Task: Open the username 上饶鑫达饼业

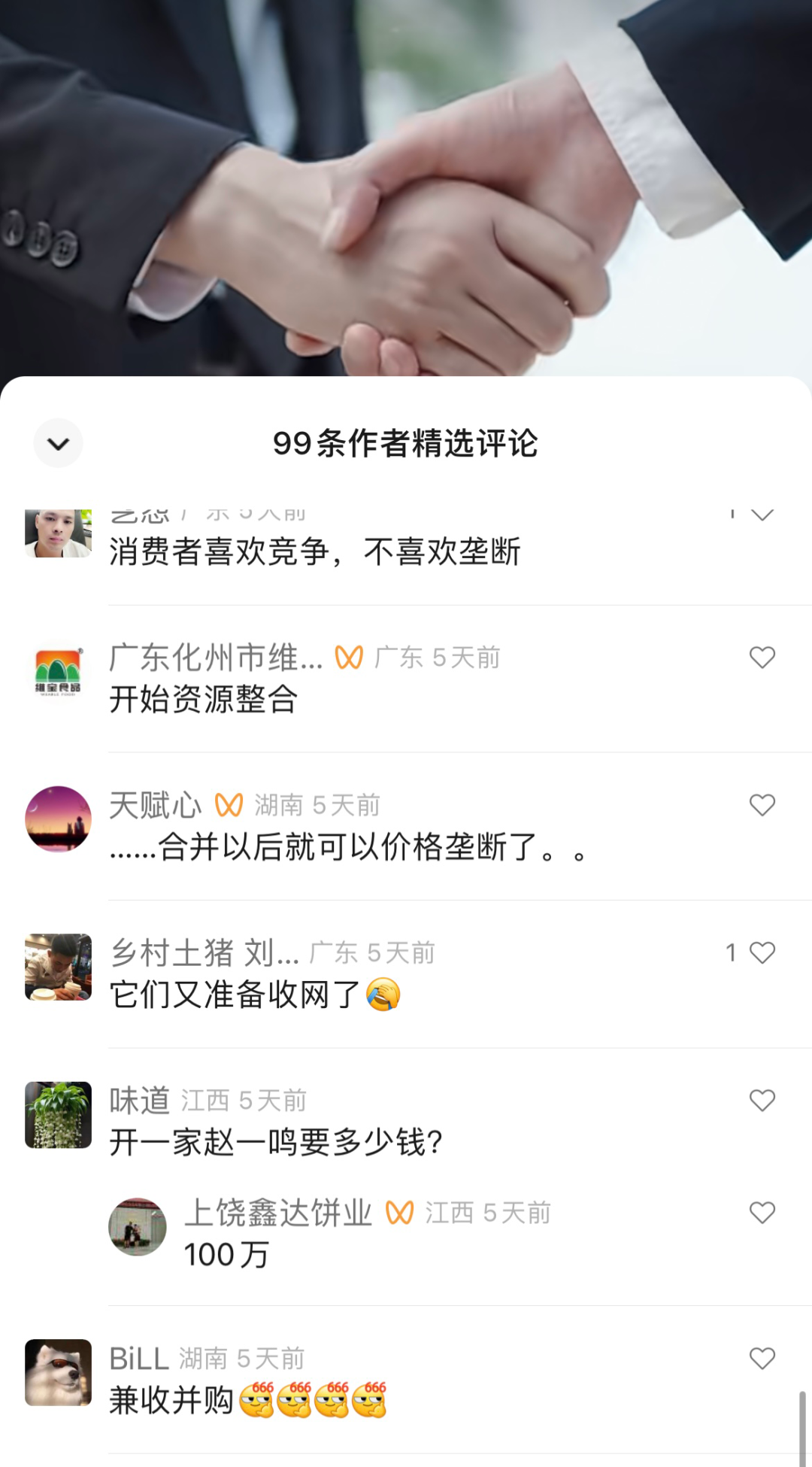Action: (278, 1213)
